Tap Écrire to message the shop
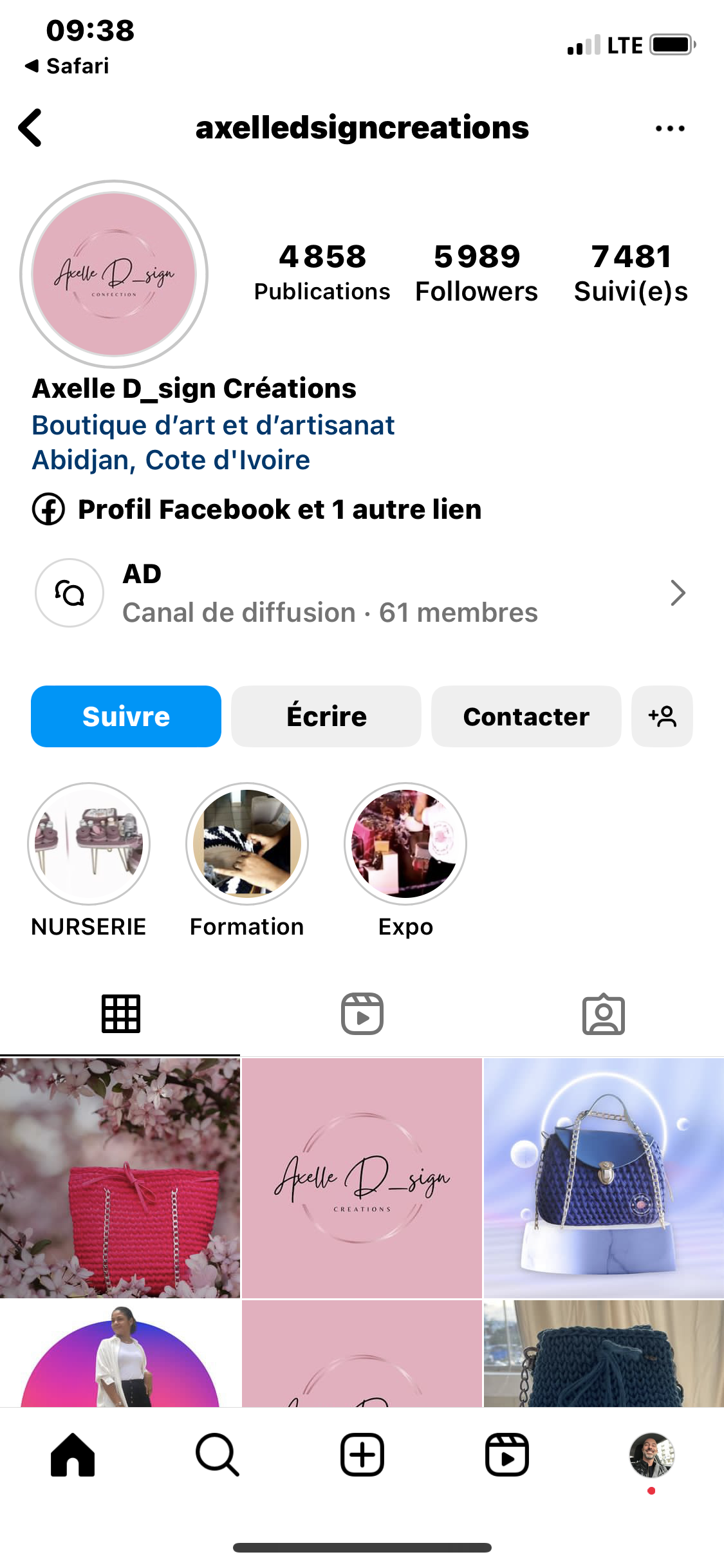This screenshot has width=724, height=1568. 326,716
